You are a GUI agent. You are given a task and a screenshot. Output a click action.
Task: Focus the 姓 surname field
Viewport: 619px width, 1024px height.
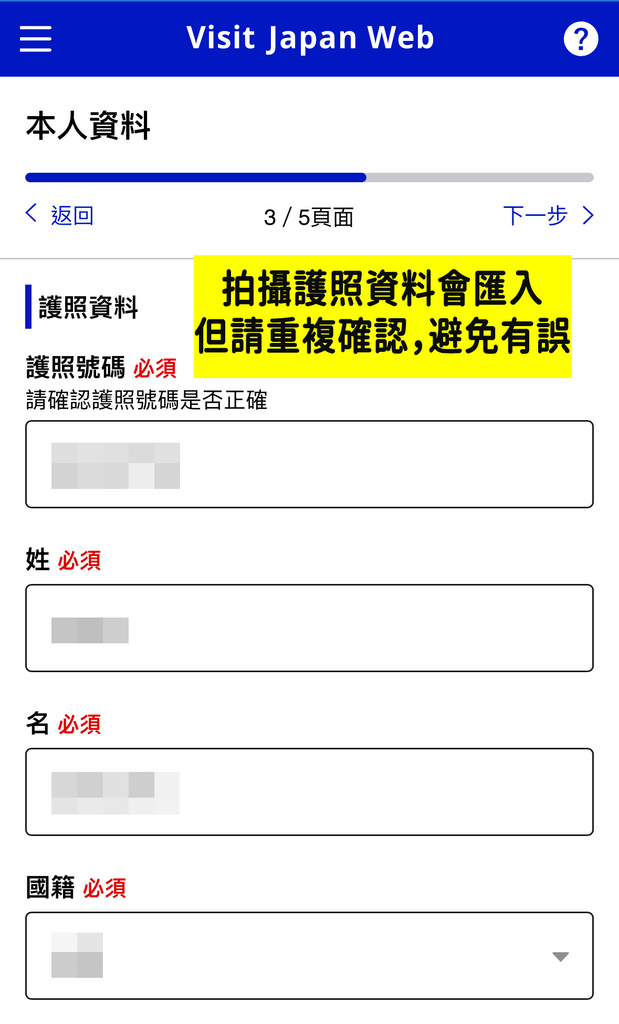click(310, 628)
